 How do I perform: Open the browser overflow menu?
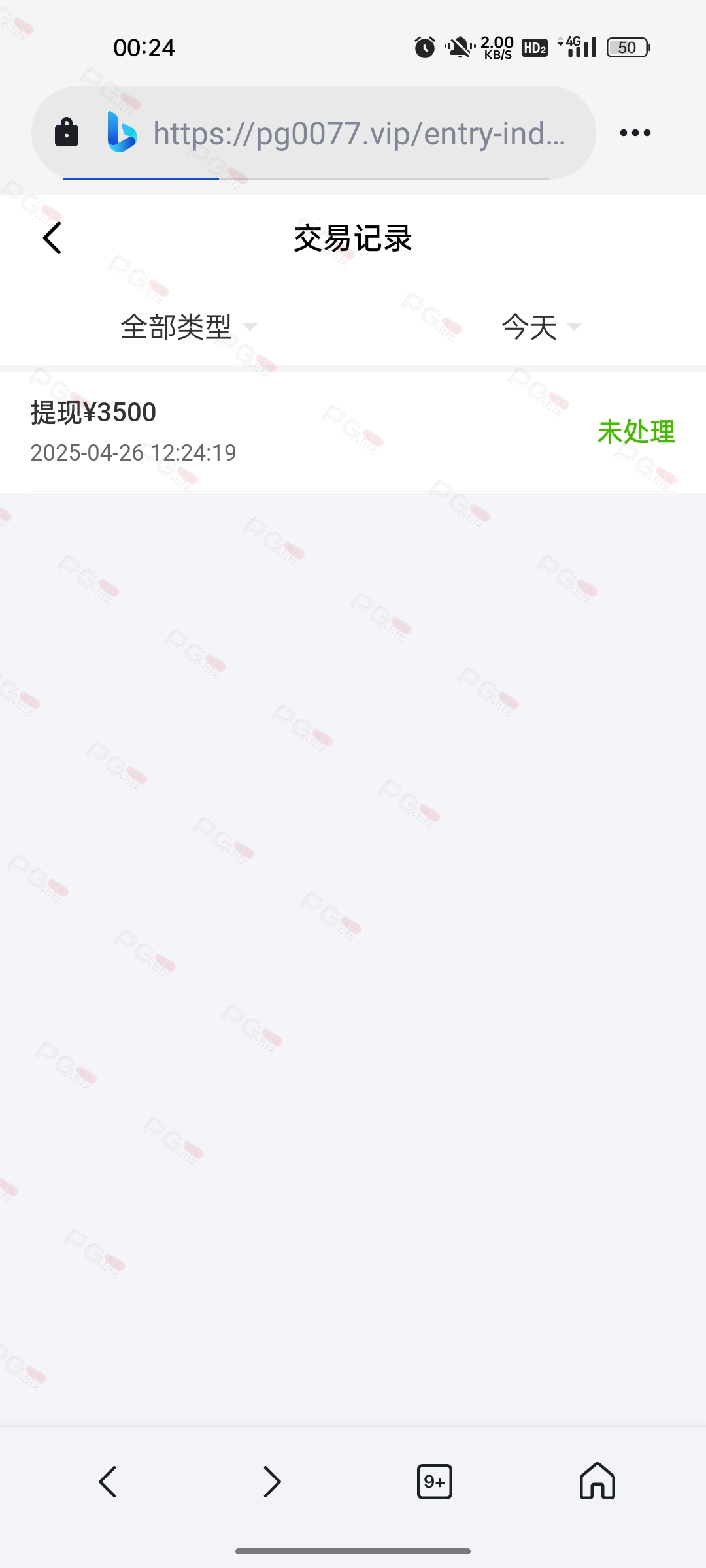[635, 133]
